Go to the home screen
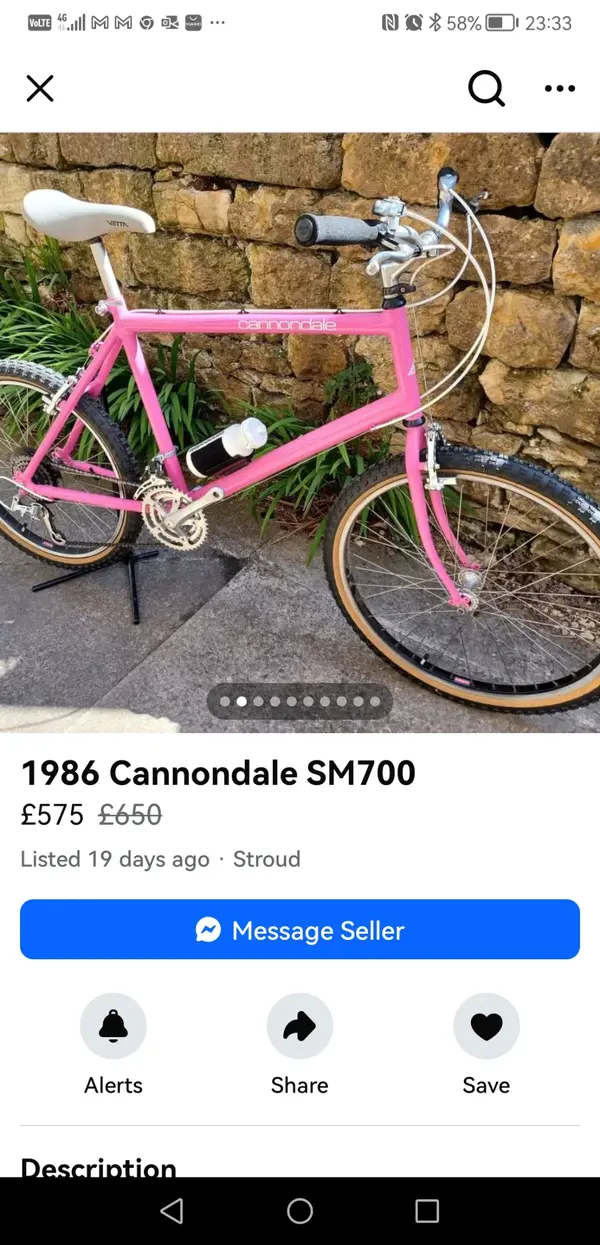The image size is (600, 1245). point(300,1211)
